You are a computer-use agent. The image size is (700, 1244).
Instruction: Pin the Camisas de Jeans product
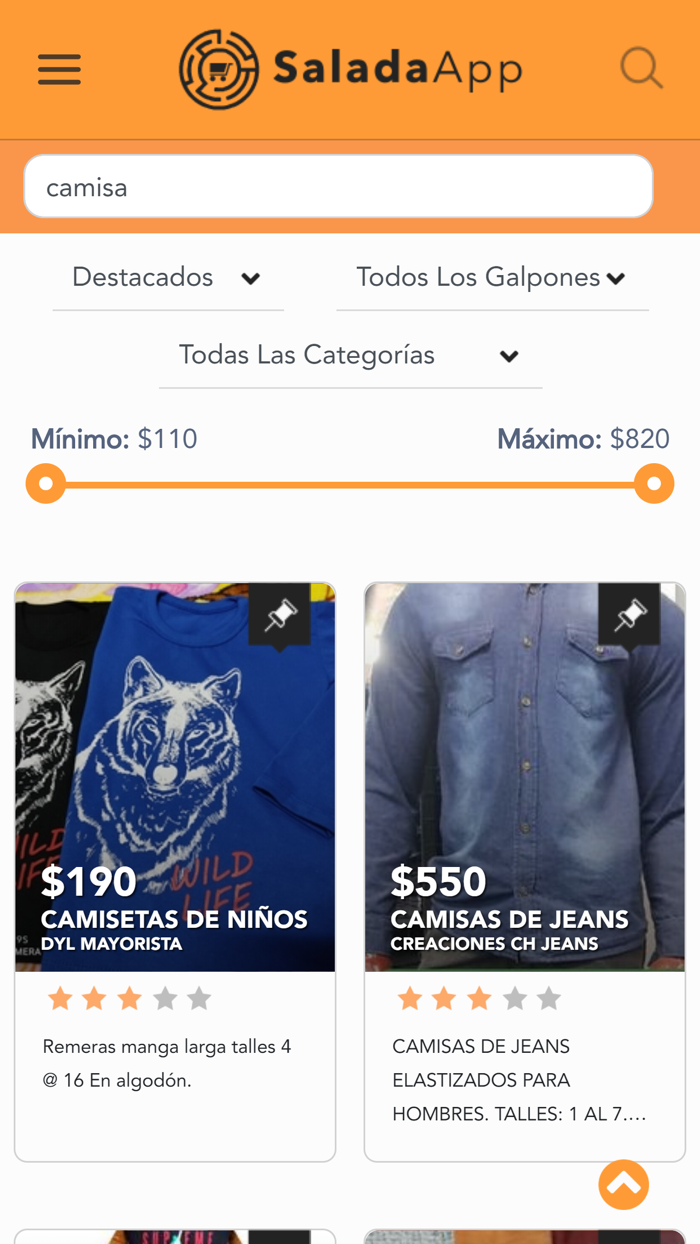630,615
